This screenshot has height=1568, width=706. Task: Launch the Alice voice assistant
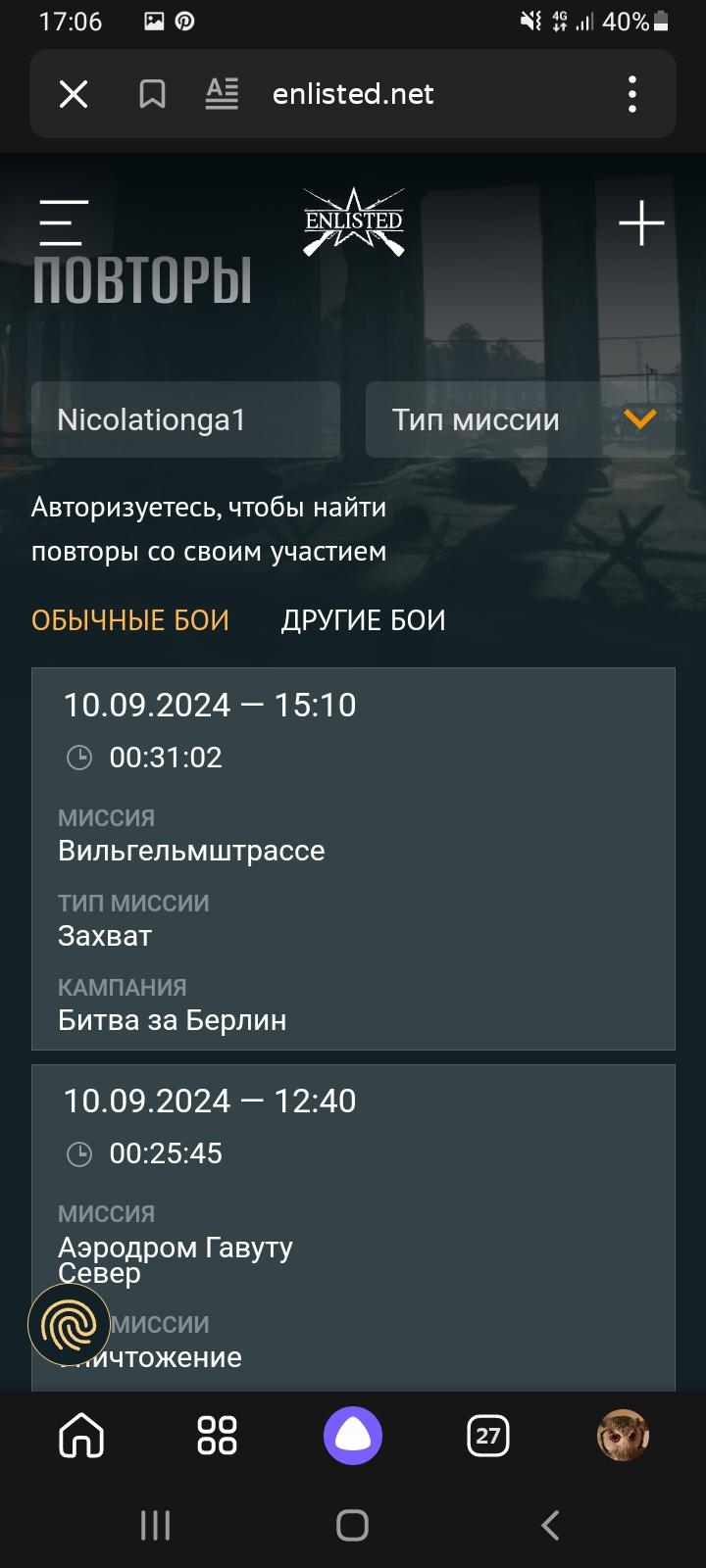click(353, 1437)
